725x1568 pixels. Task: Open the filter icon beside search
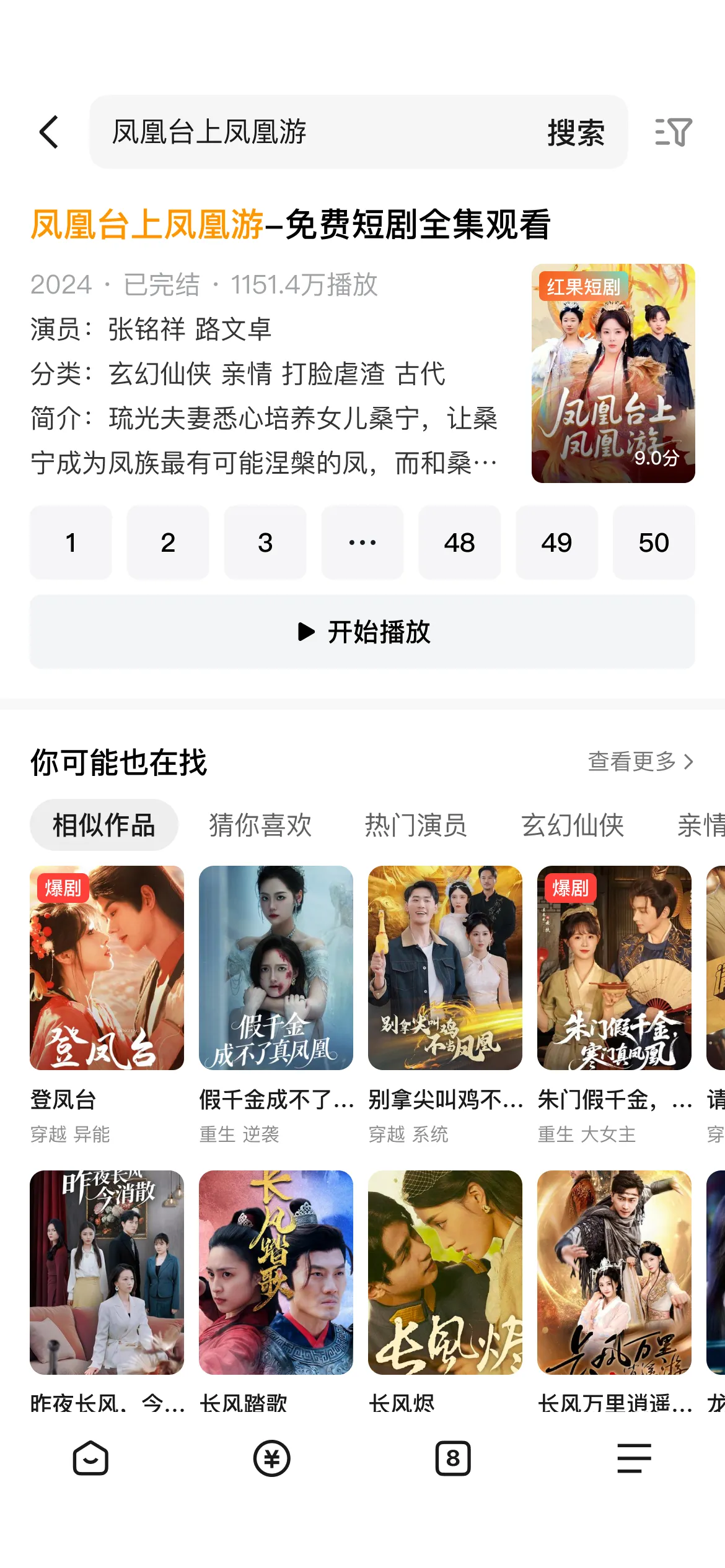click(x=673, y=132)
